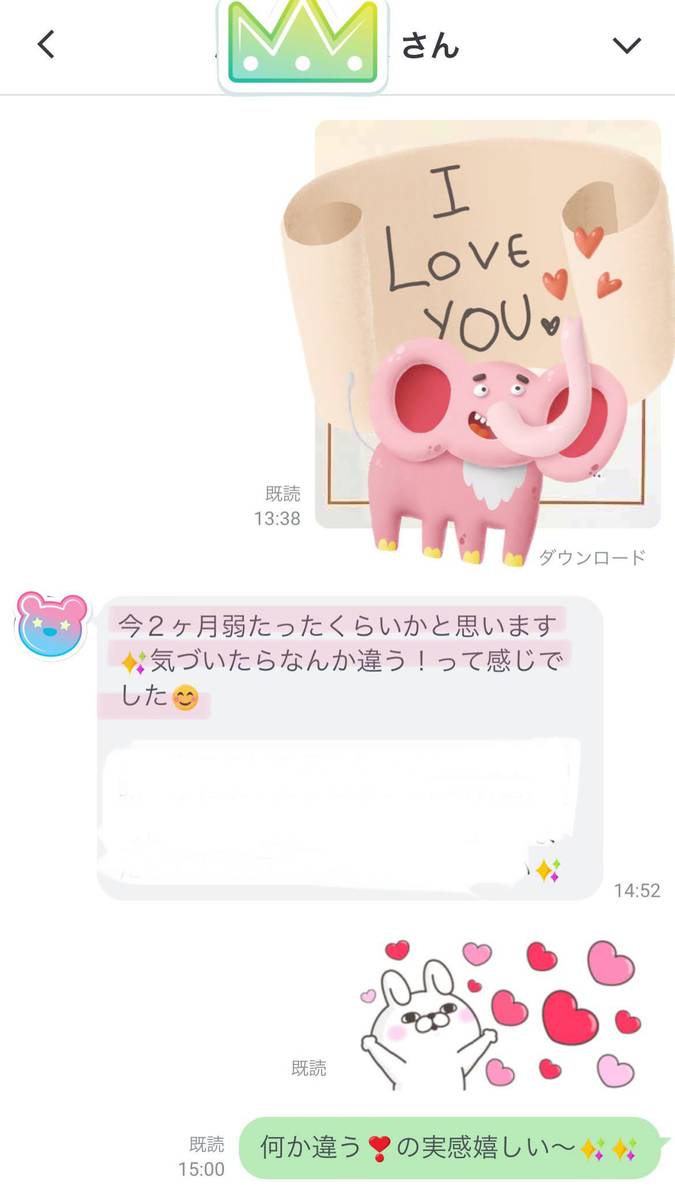Expand the chat options chevron
Image resolution: width=675 pixels, height=1200 pixels.
pyautogui.click(x=627, y=46)
